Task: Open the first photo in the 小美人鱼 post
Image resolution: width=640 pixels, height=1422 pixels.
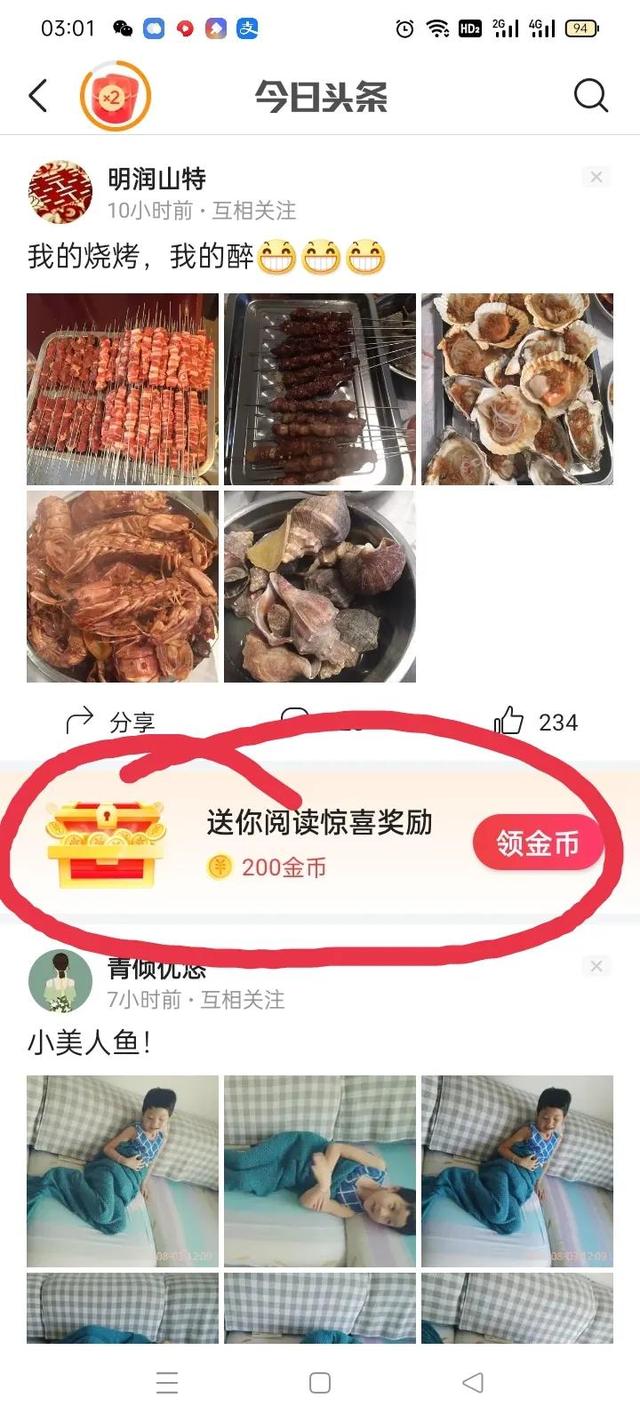Action: (122, 1171)
